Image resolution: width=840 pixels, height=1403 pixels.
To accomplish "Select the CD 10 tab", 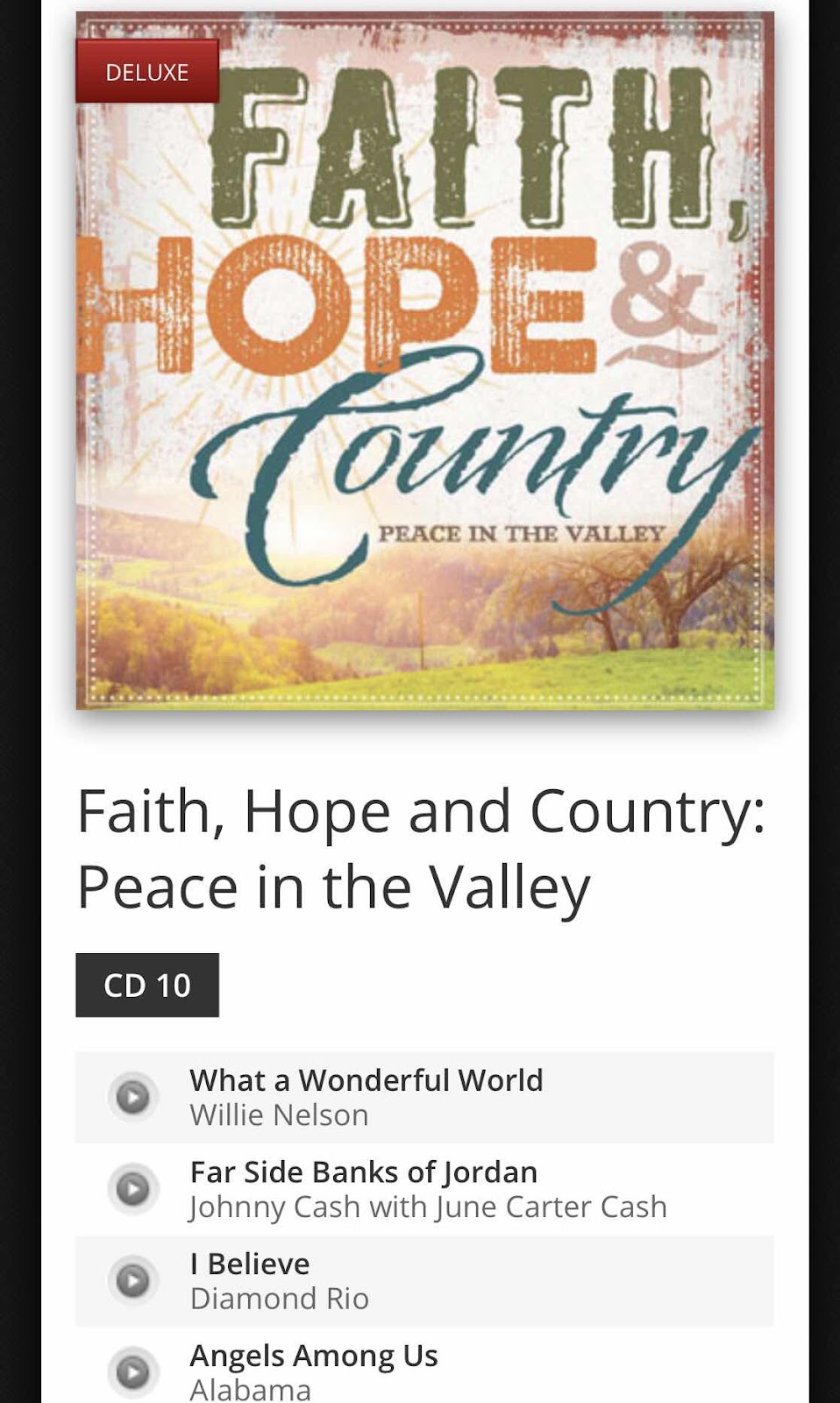I will click(x=147, y=985).
